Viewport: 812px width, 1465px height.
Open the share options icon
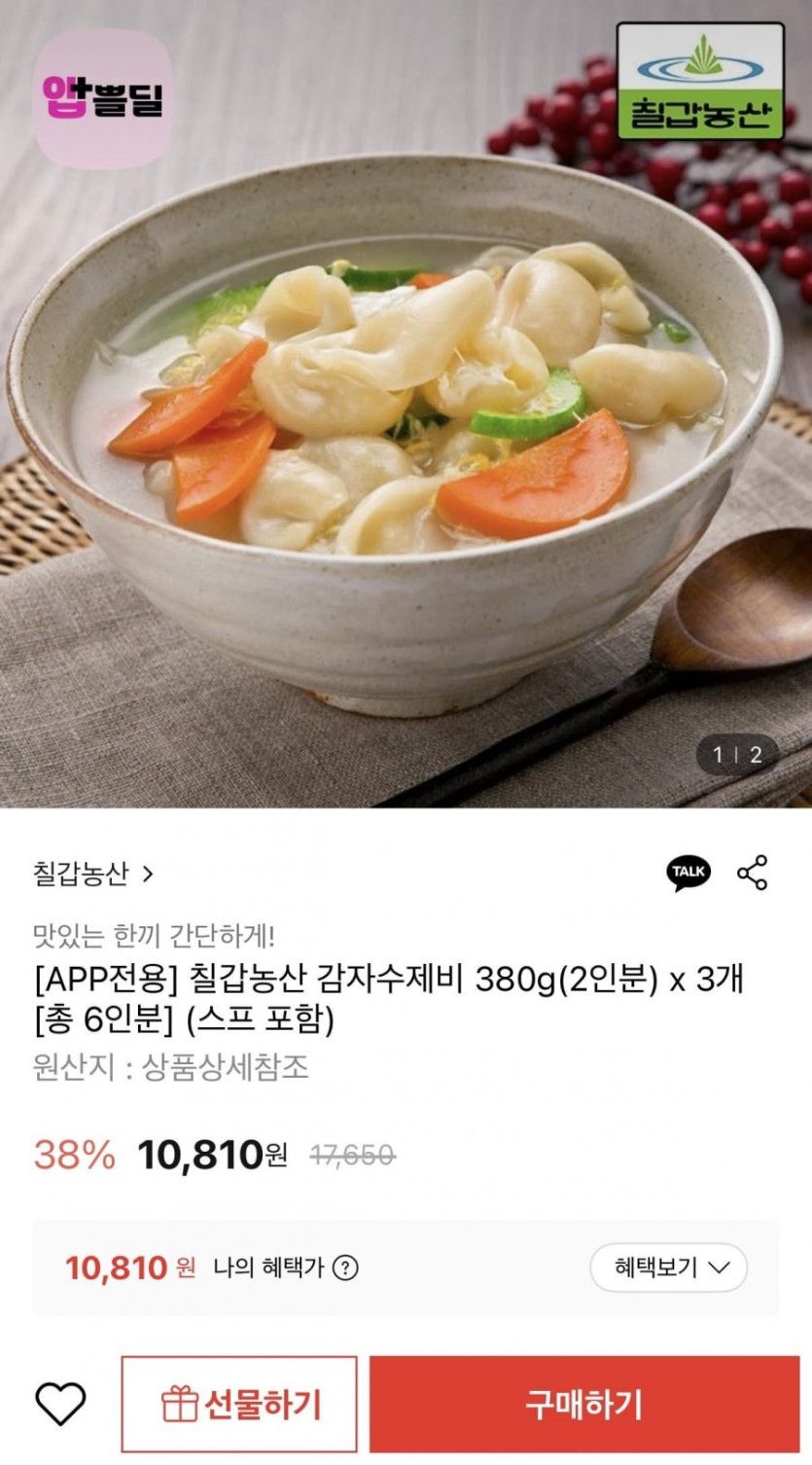pyautogui.click(x=753, y=873)
